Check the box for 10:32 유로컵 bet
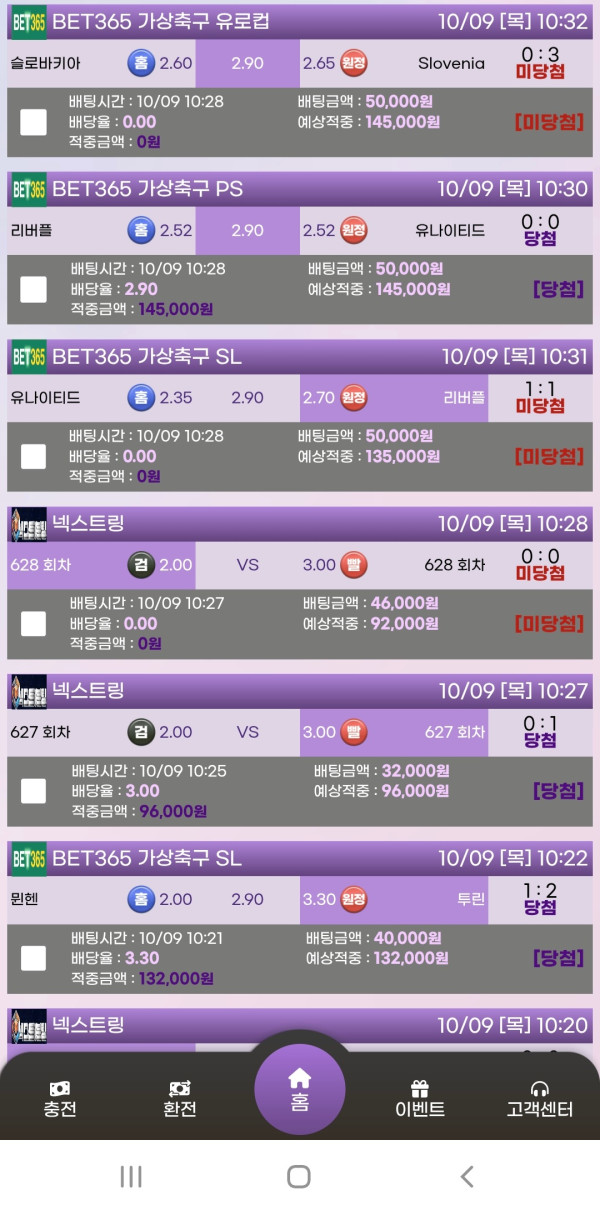 (x=34, y=122)
